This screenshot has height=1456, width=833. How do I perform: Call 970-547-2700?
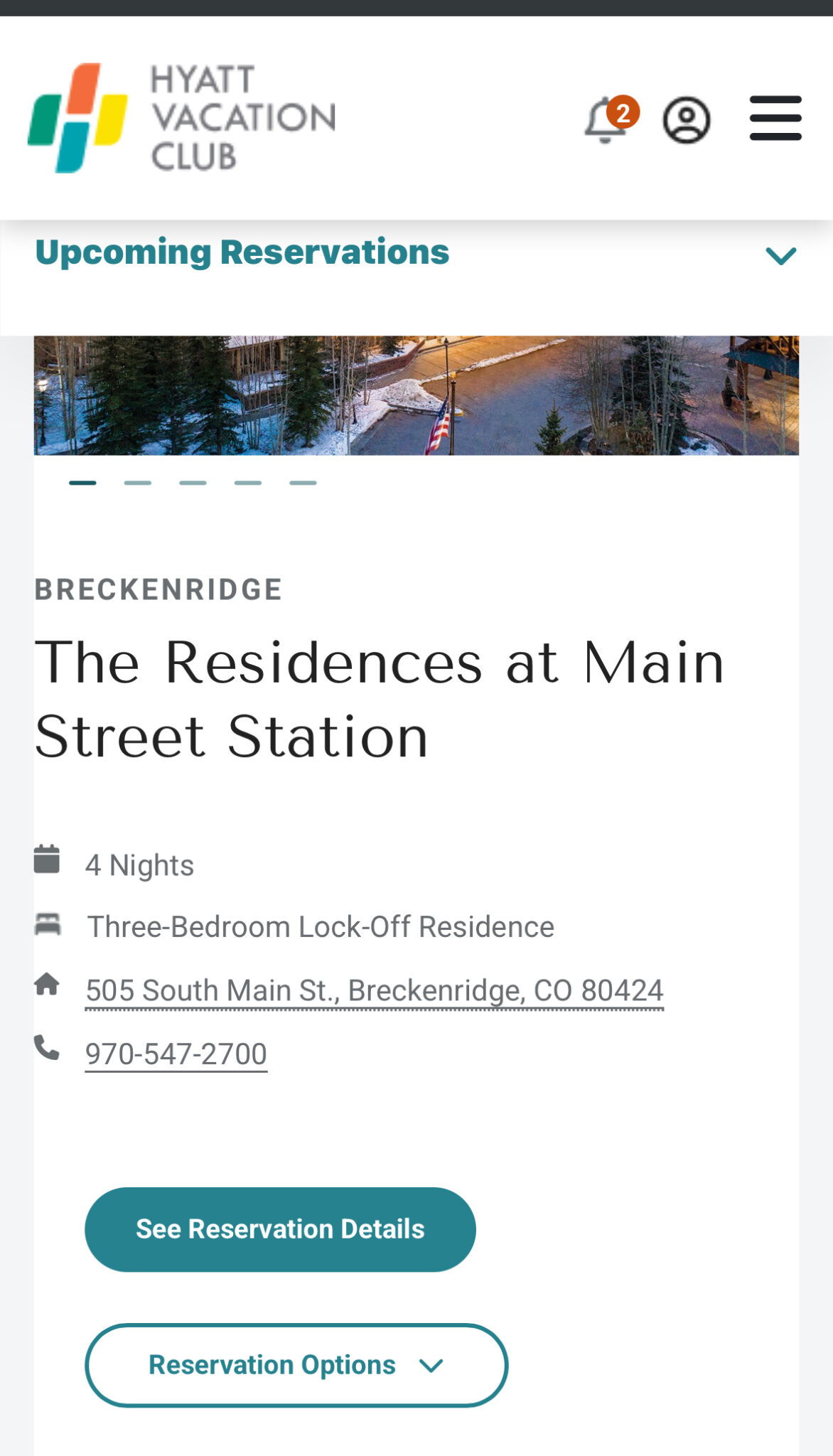(x=176, y=1054)
